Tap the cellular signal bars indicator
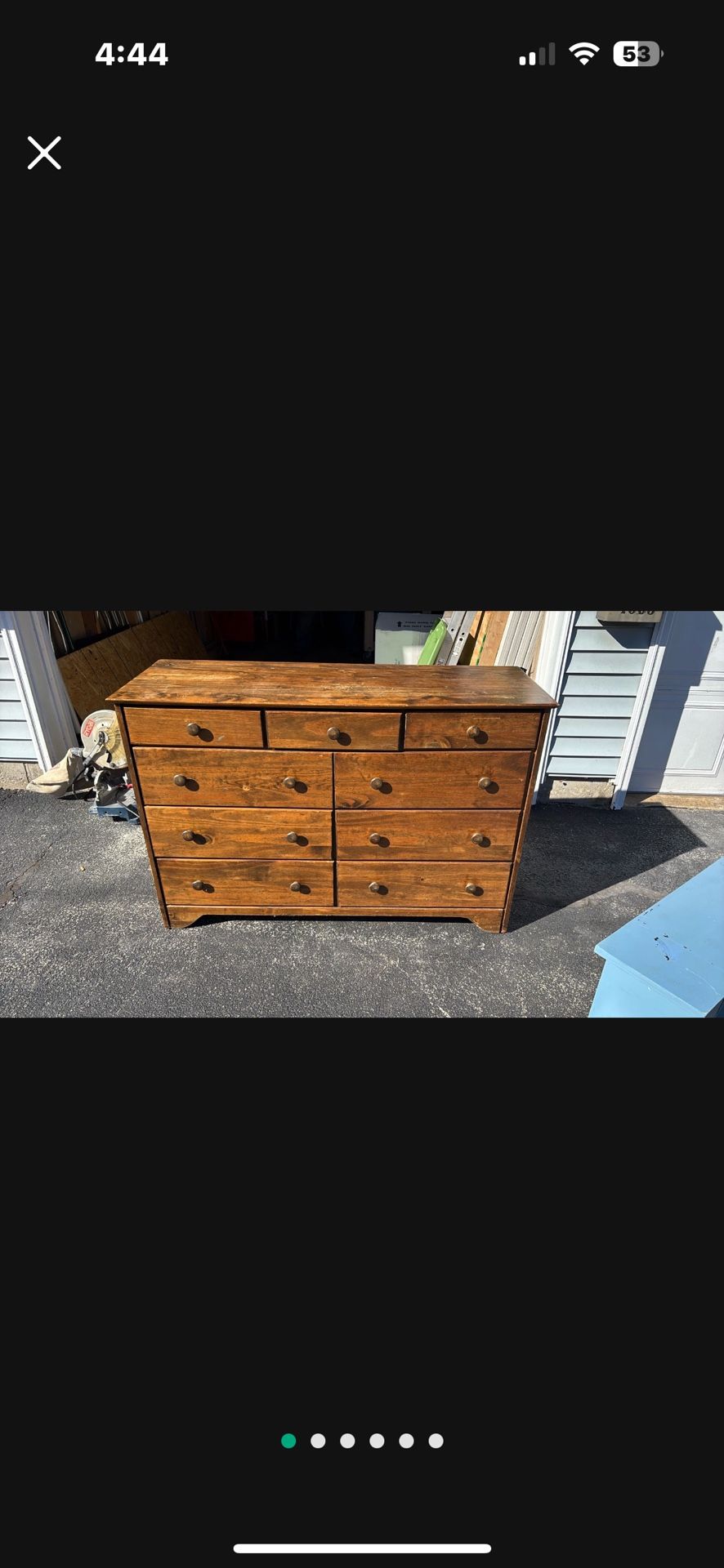724x1568 pixels. click(x=535, y=53)
